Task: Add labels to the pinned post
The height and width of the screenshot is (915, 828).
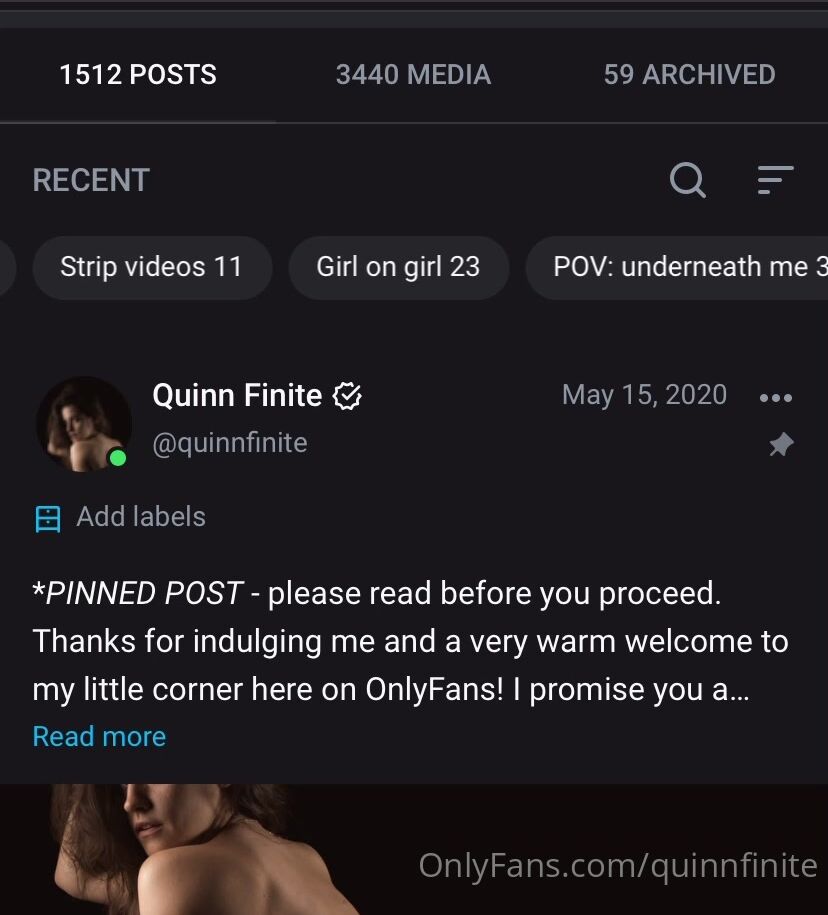Action: [120, 517]
